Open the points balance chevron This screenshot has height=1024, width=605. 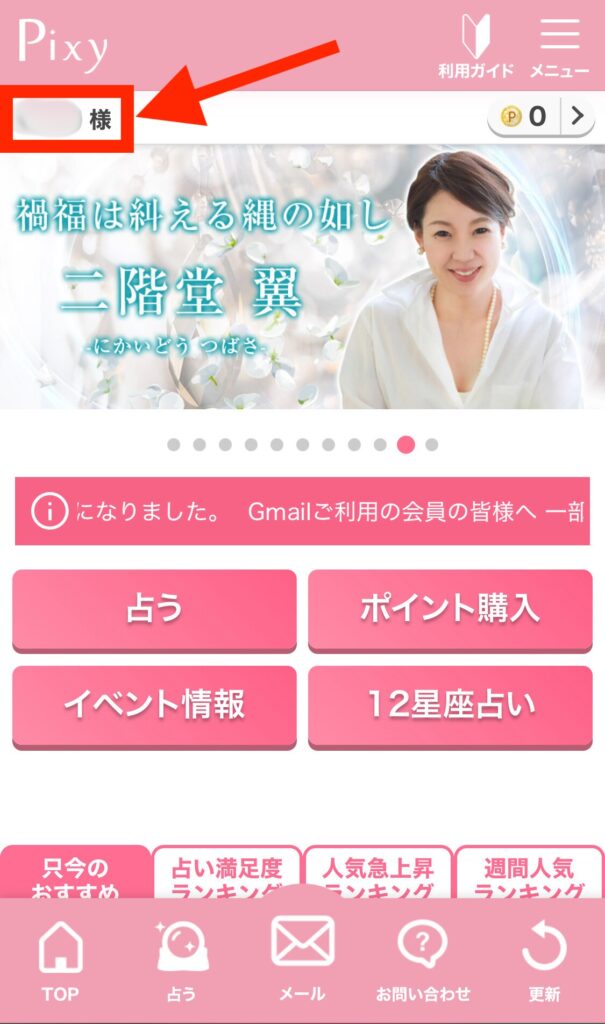pyautogui.click(x=577, y=118)
